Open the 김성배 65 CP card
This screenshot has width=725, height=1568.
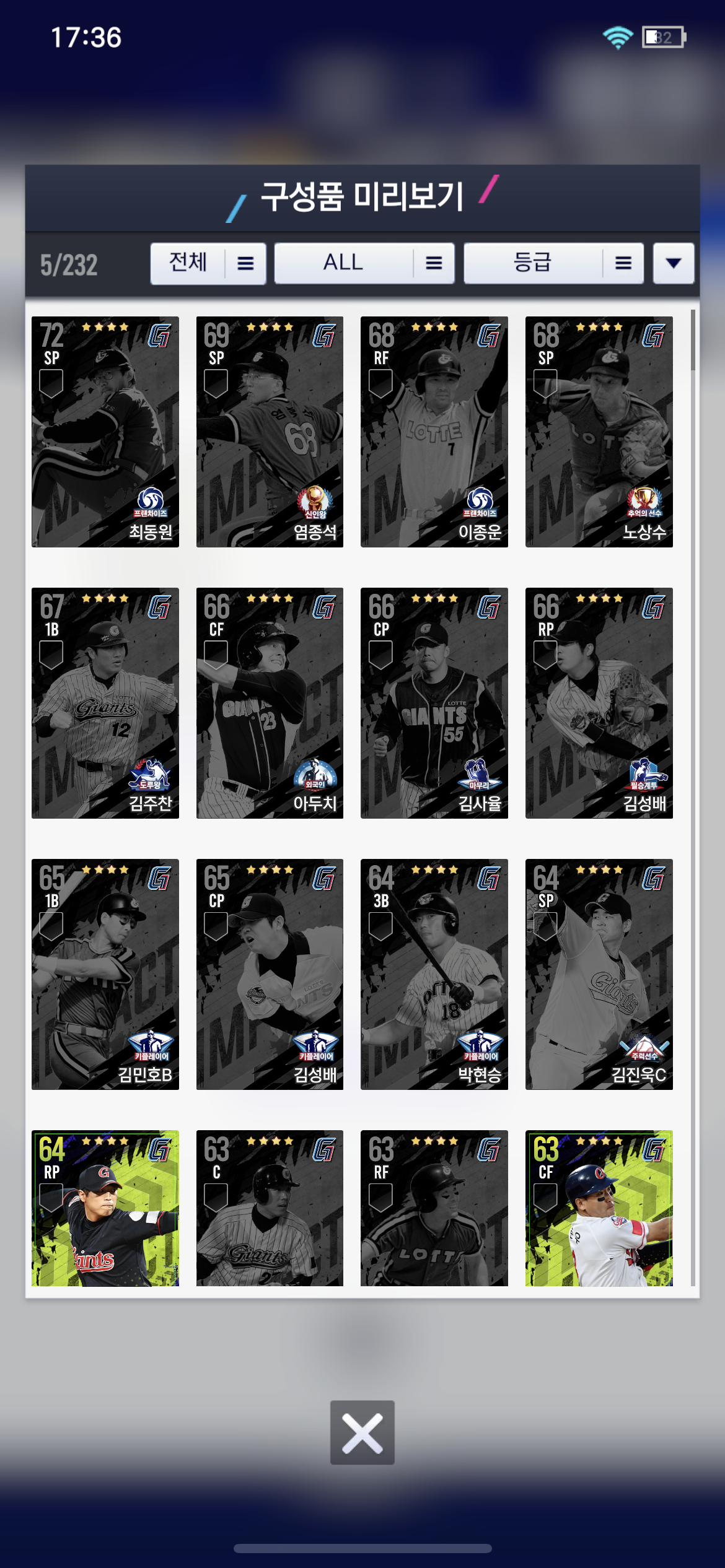(x=270, y=974)
